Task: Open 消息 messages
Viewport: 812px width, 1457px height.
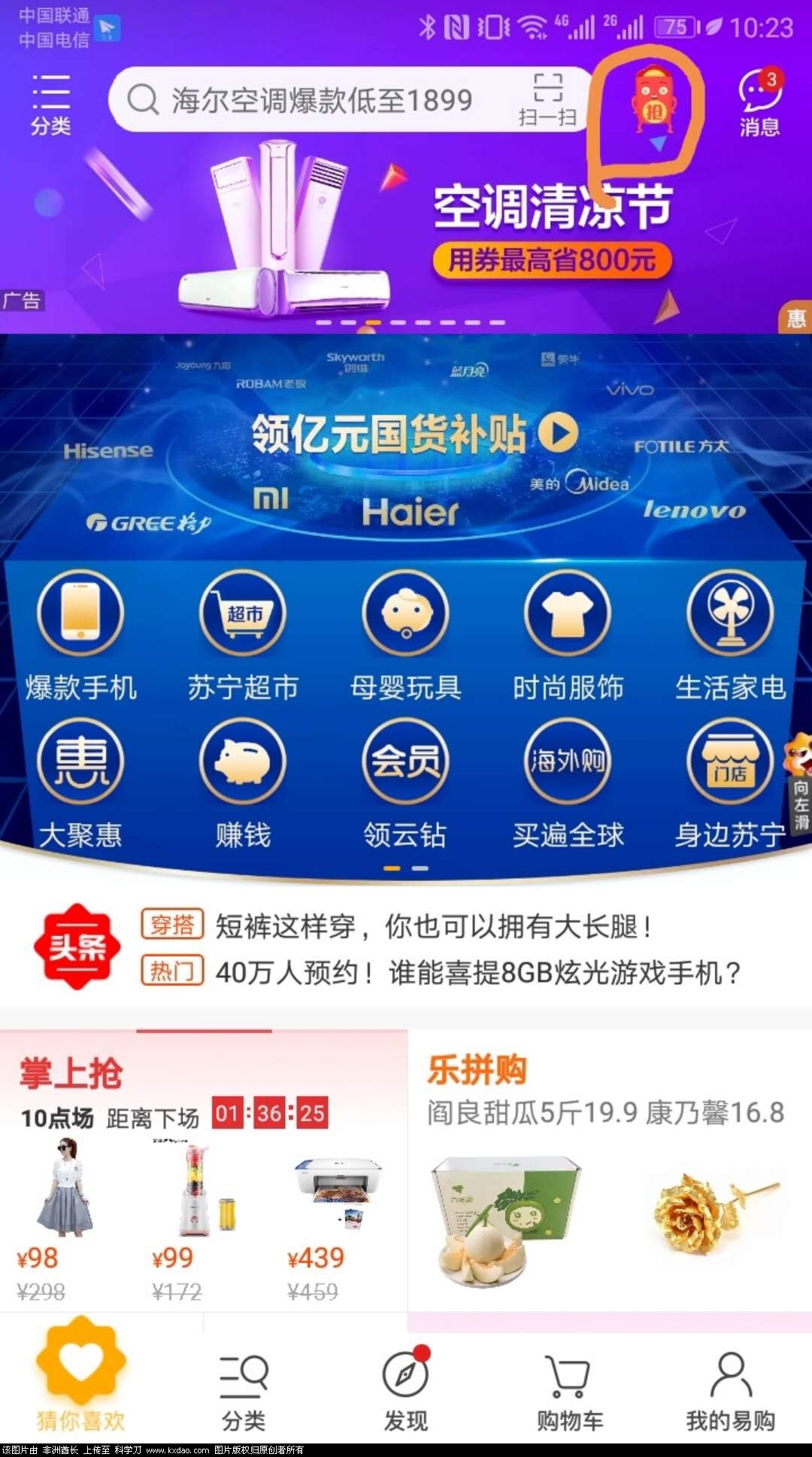Action: [x=759, y=104]
